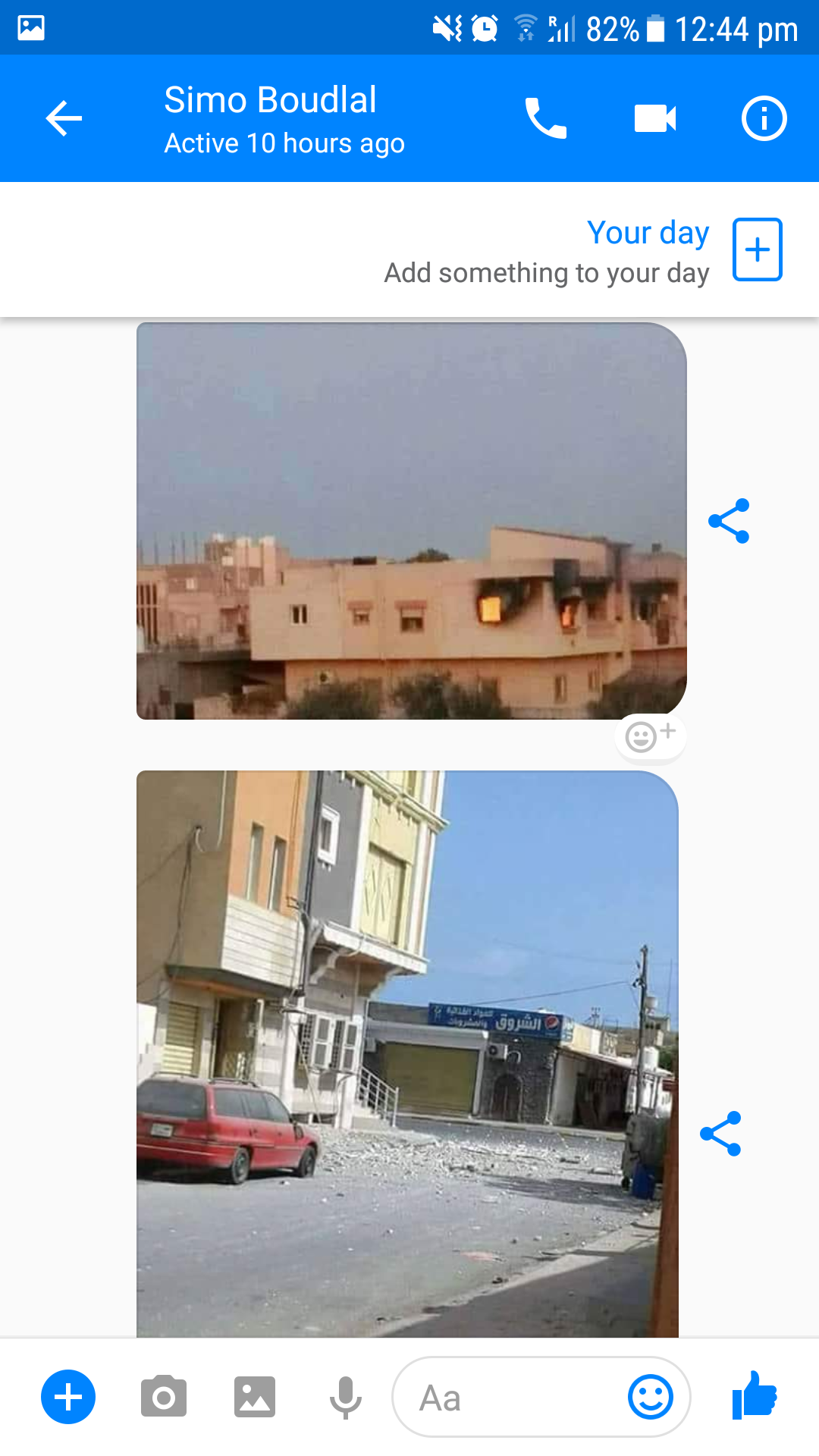Record a voice message

345,1397
